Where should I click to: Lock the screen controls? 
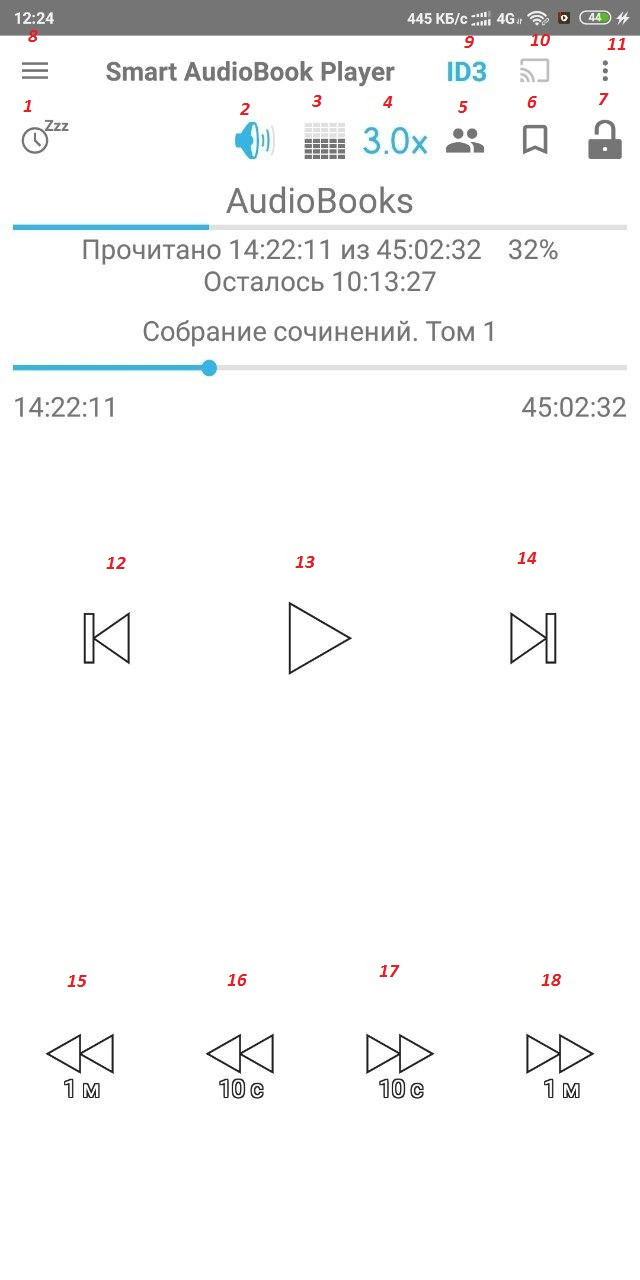pyautogui.click(x=605, y=141)
